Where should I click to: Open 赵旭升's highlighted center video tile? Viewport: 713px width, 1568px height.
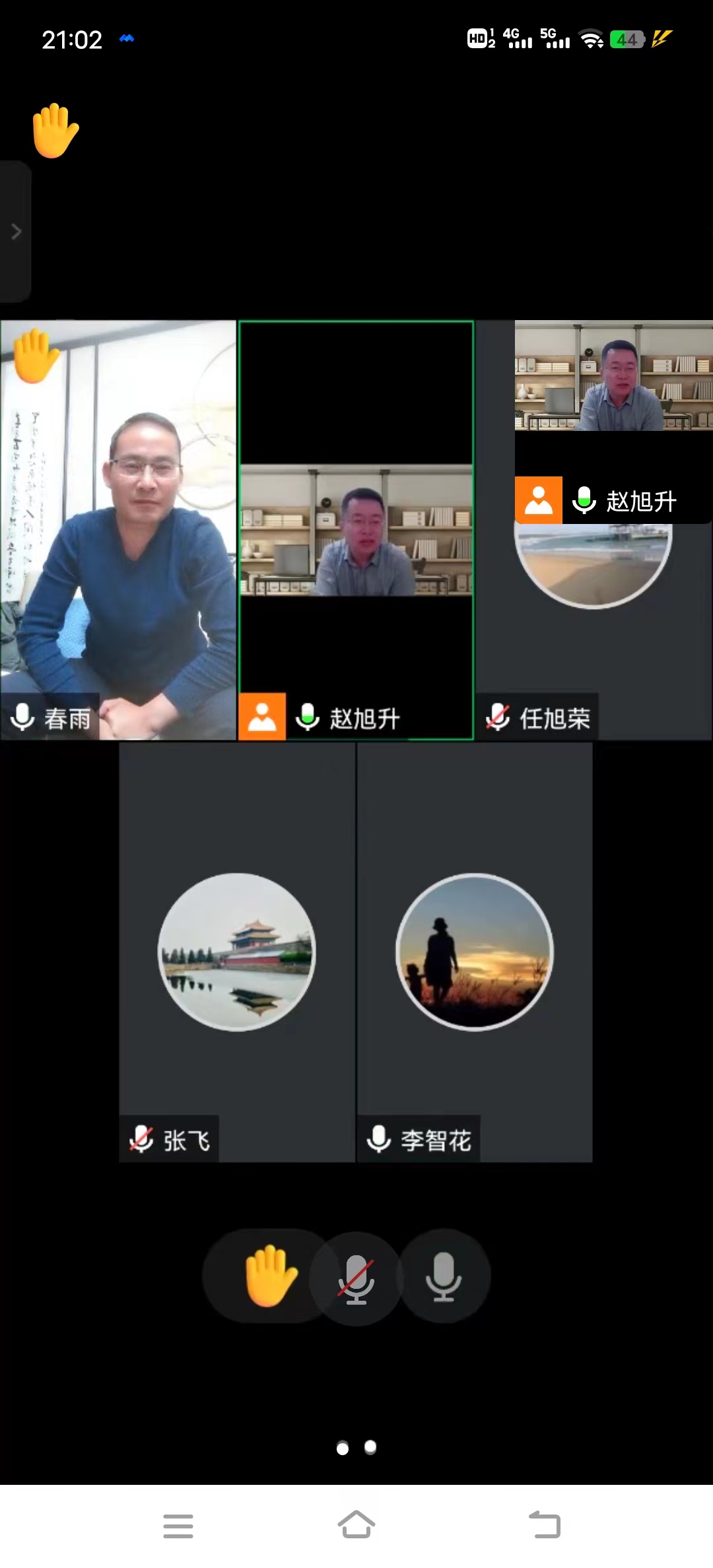pyautogui.click(x=356, y=528)
